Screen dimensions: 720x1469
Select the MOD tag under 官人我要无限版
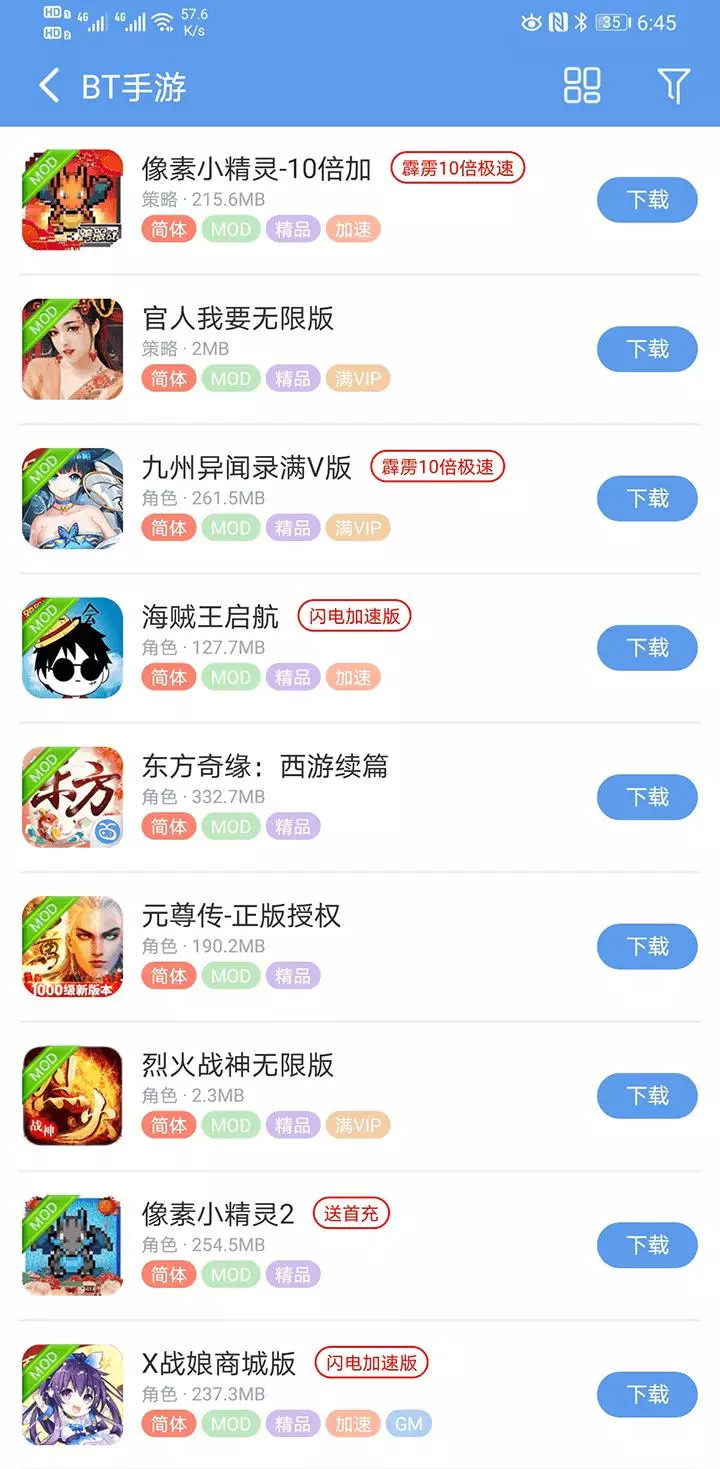tap(230, 378)
